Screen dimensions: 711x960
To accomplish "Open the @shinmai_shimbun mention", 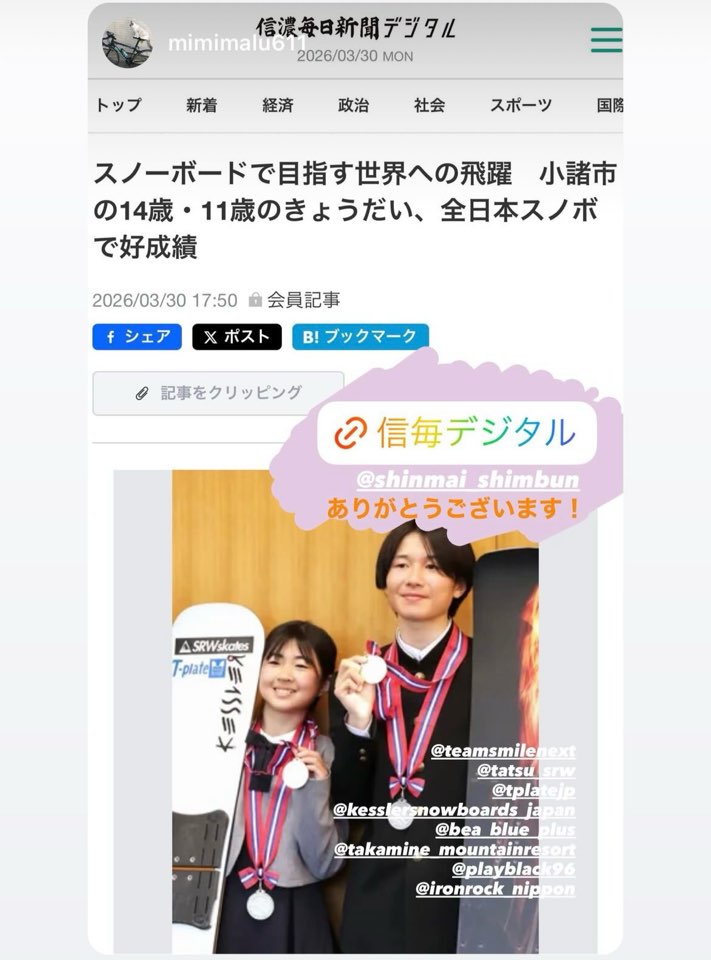I will tap(469, 480).
